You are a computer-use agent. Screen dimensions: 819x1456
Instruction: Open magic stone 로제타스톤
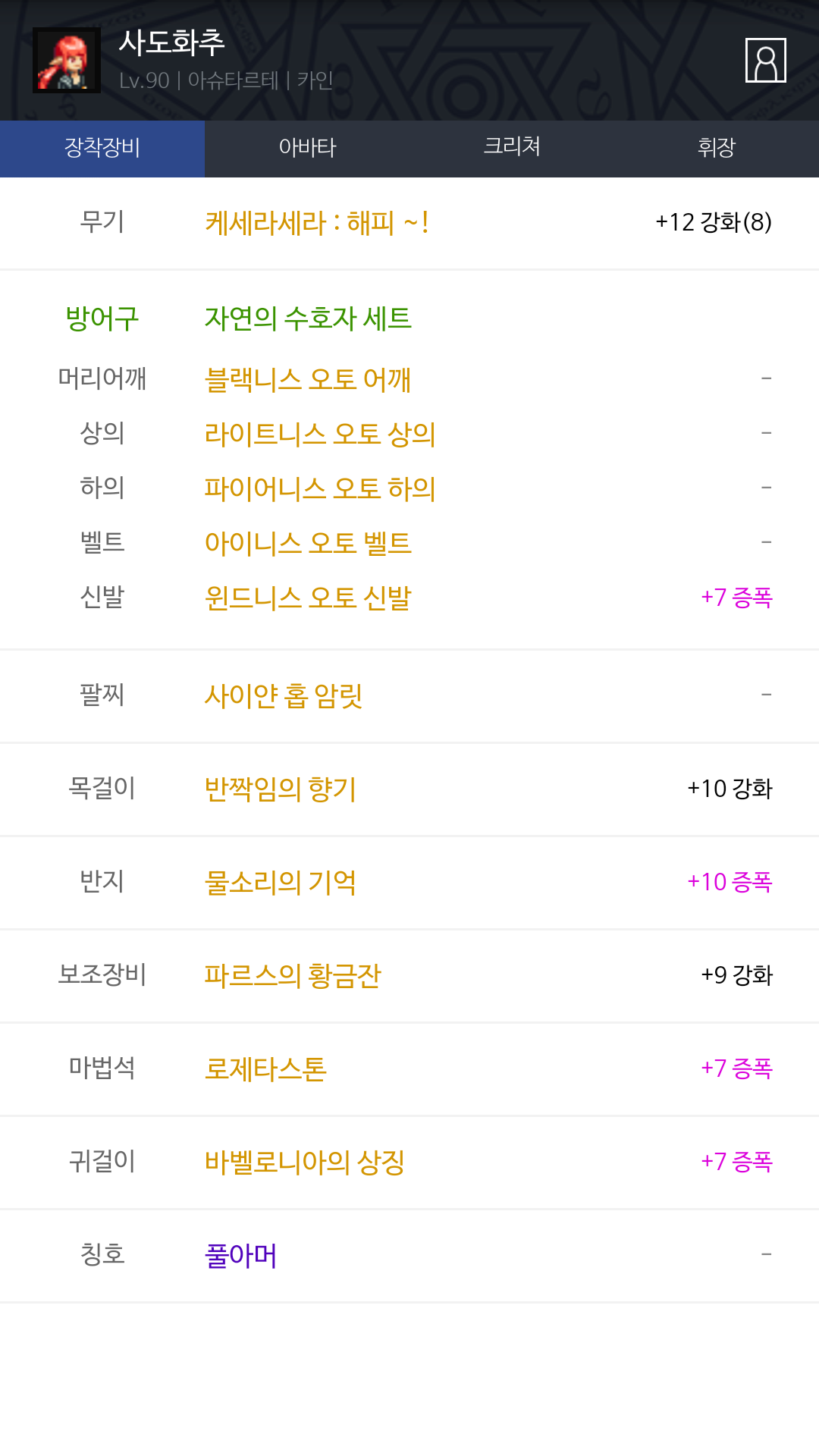265,1068
